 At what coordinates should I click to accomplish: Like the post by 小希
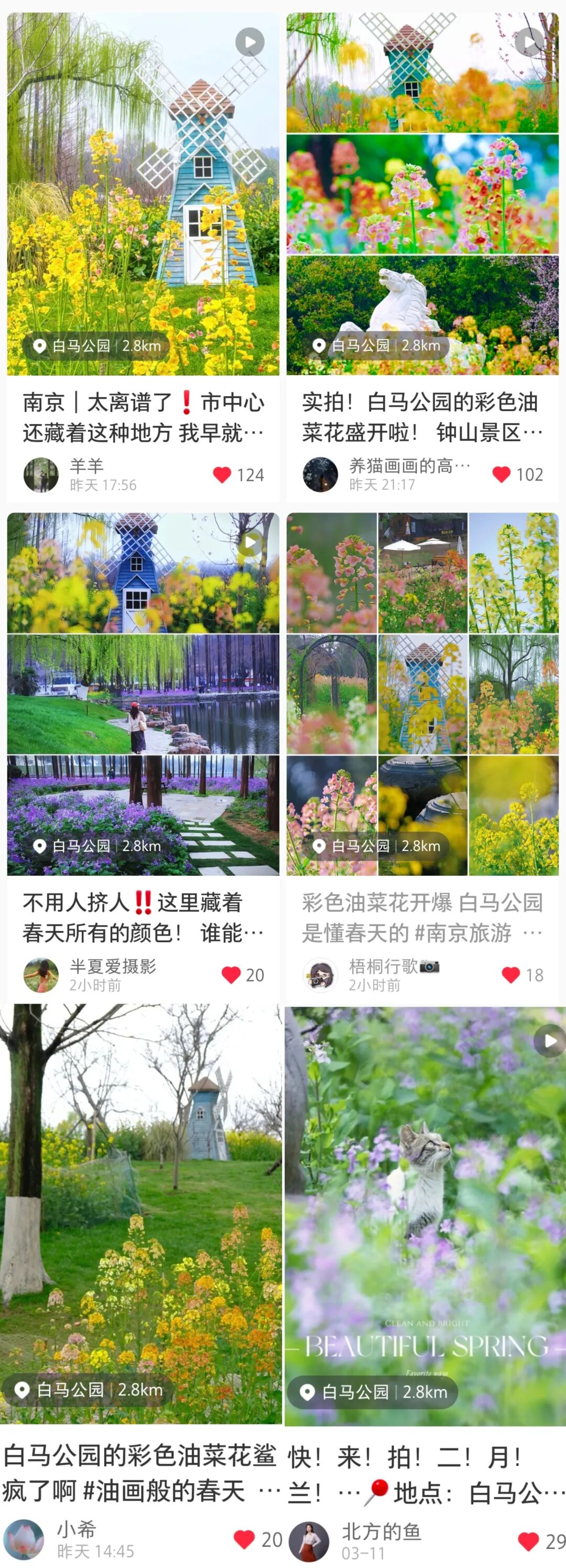[x=244, y=1539]
